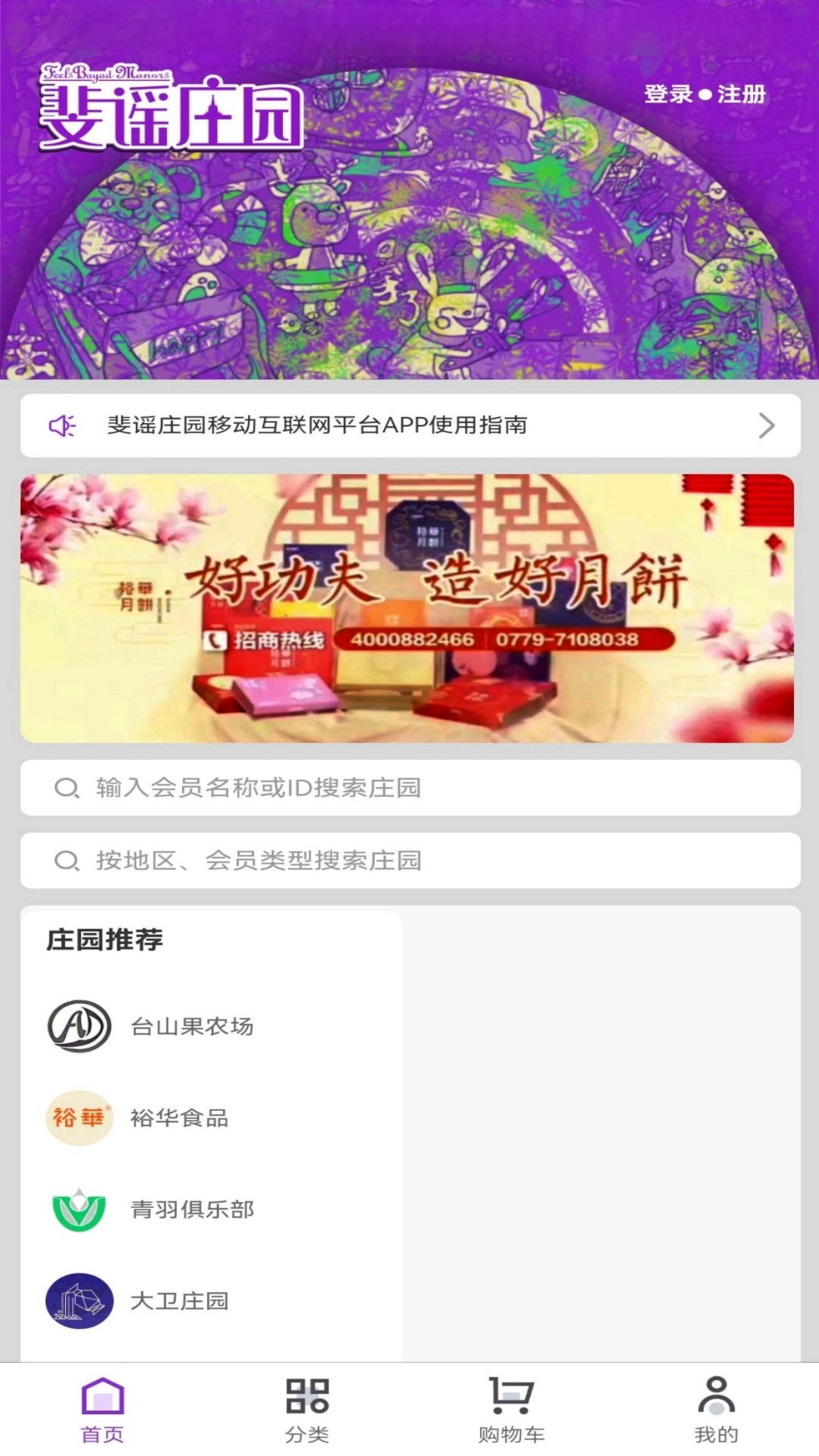
Task: Open the 按地区、会员类型搜索庄园 search field
Action: coord(409,861)
